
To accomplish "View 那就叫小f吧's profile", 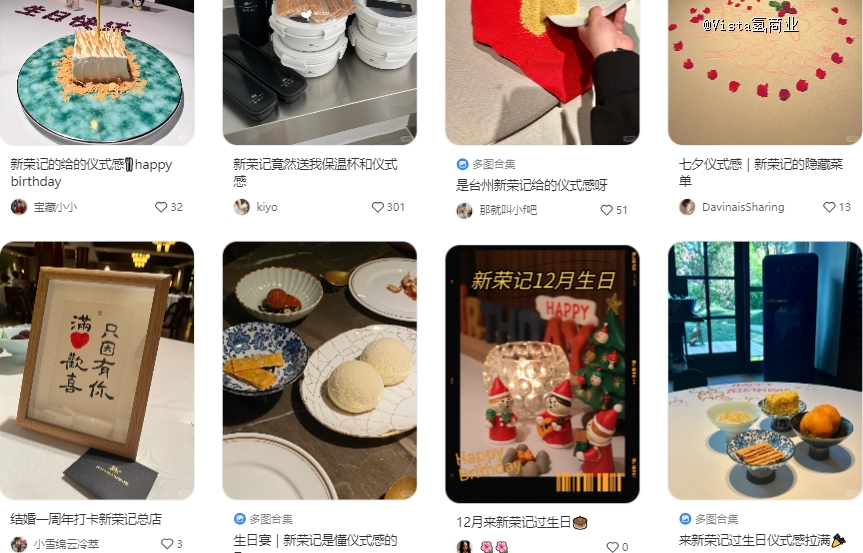I will [x=507, y=210].
